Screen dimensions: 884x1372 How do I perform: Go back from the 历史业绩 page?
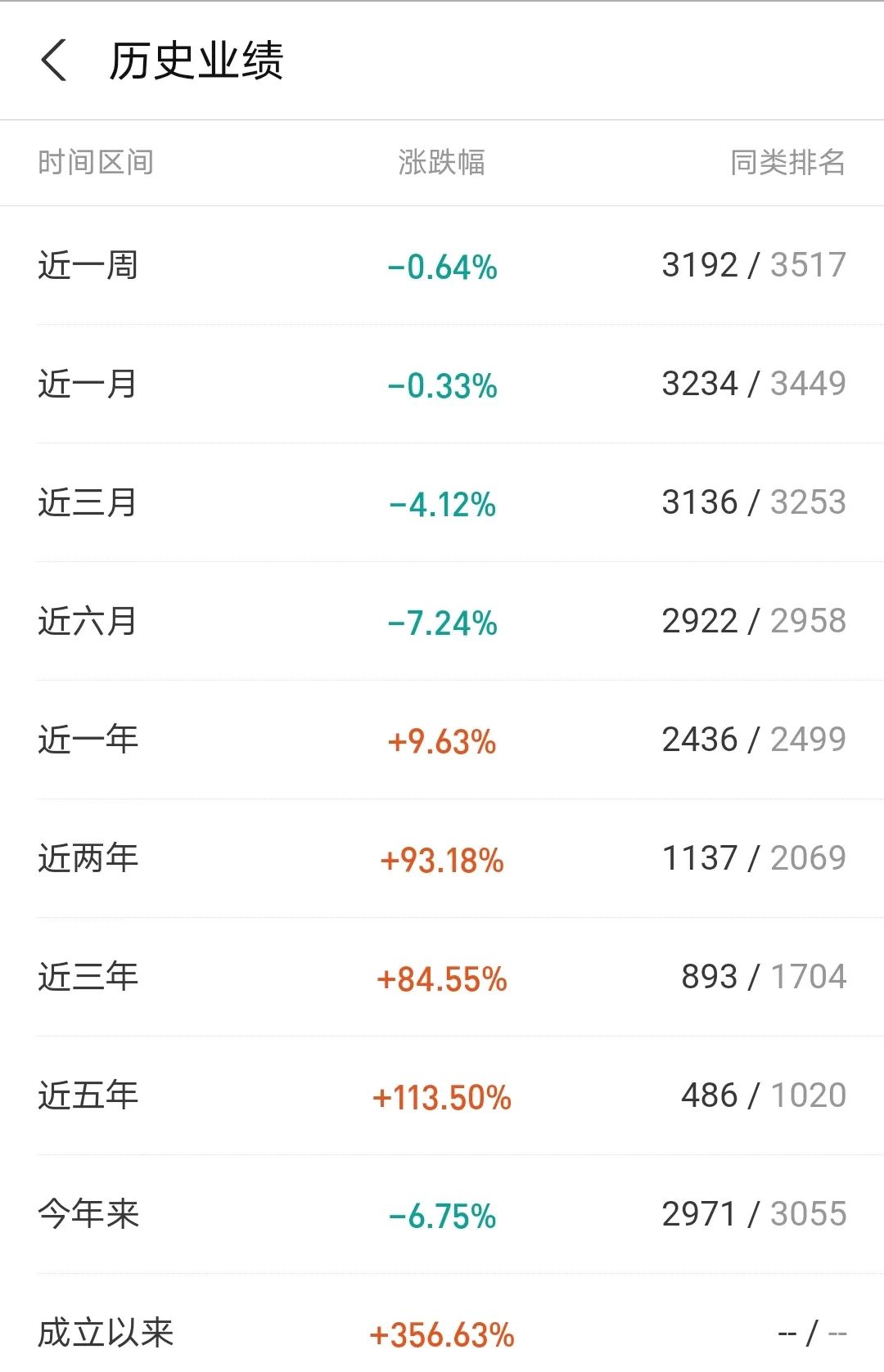(x=54, y=61)
